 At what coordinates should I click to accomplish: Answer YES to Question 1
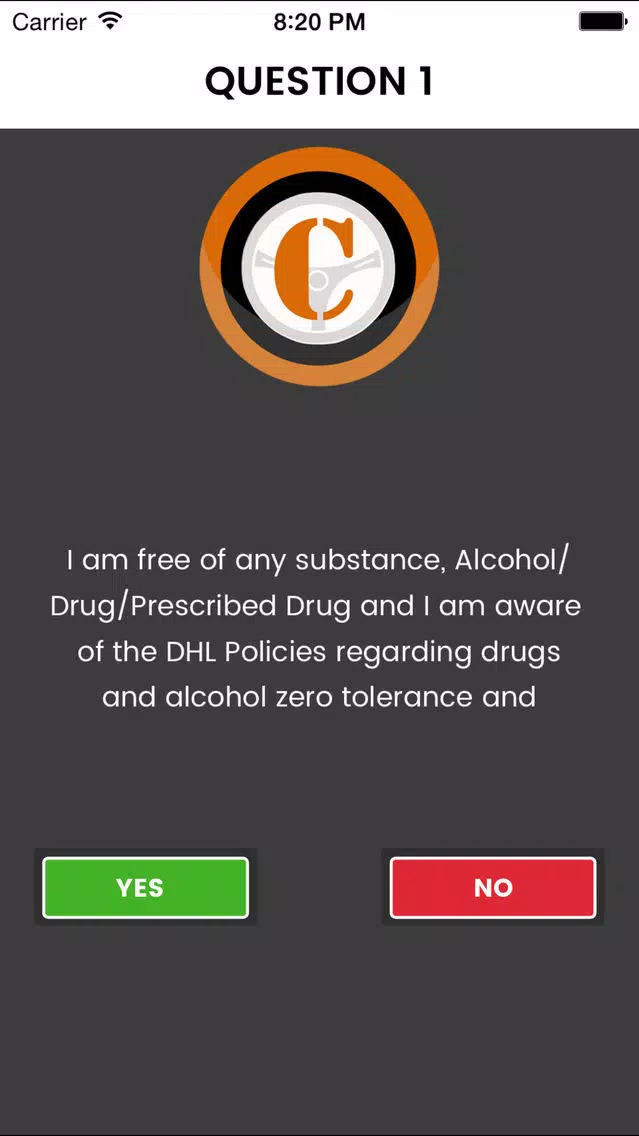145,888
